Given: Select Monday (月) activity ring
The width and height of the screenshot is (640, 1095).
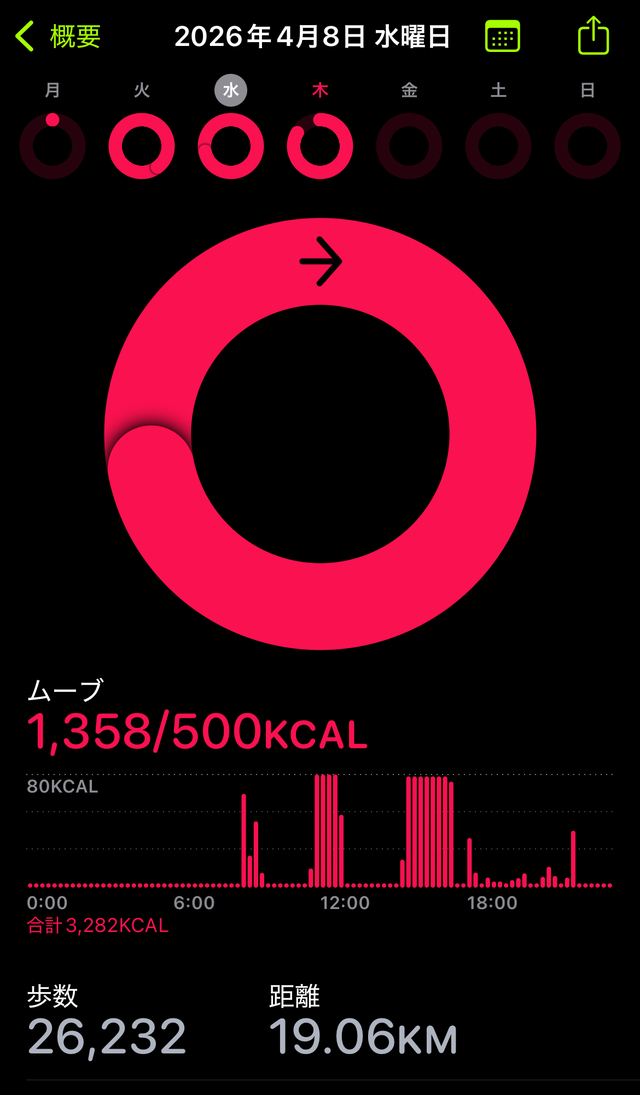Looking at the screenshot, I should pyautogui.click(x=52, y=146).
